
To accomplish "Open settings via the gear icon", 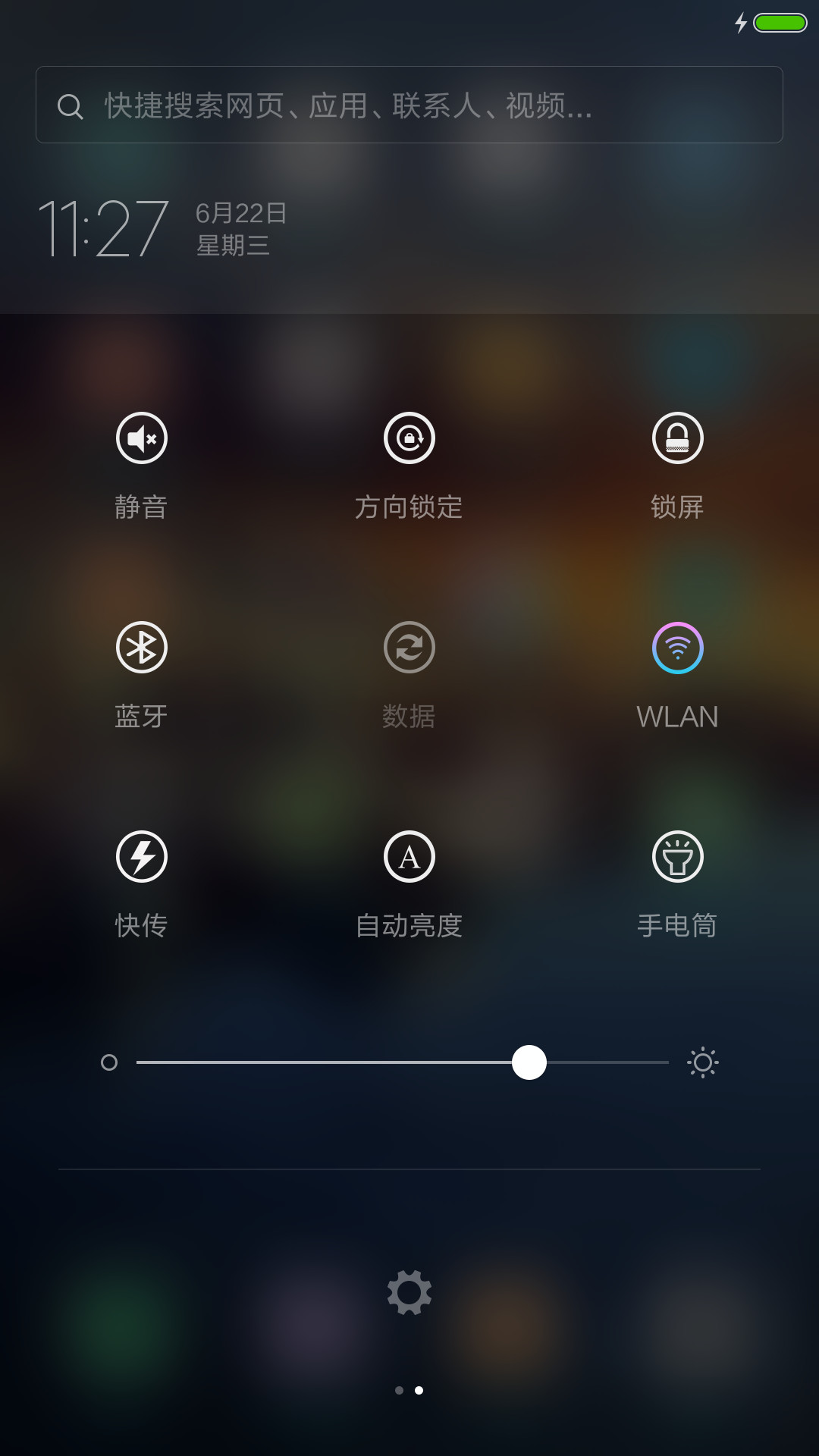I will [409, 1293].
